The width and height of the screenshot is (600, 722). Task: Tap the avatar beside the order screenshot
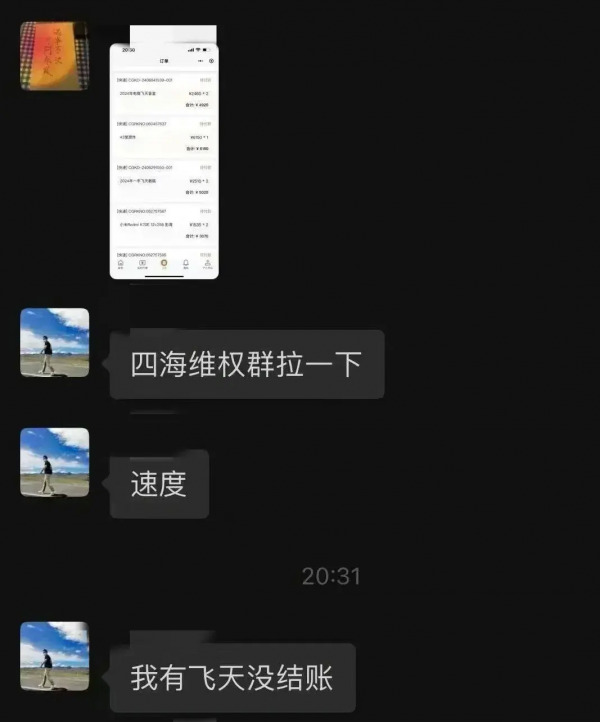(x=54, y=56)
